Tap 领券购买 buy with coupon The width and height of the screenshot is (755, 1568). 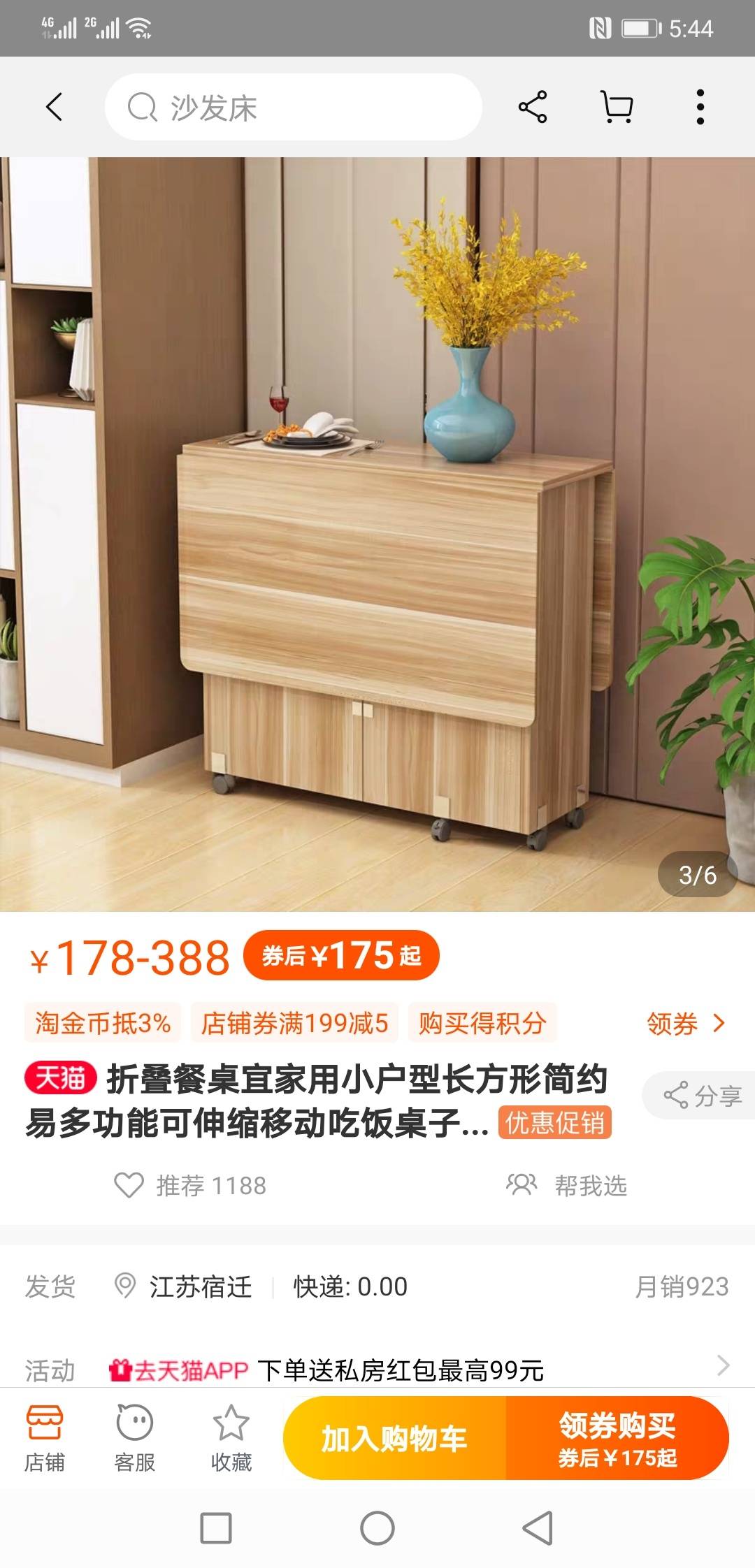(618, 1438)
